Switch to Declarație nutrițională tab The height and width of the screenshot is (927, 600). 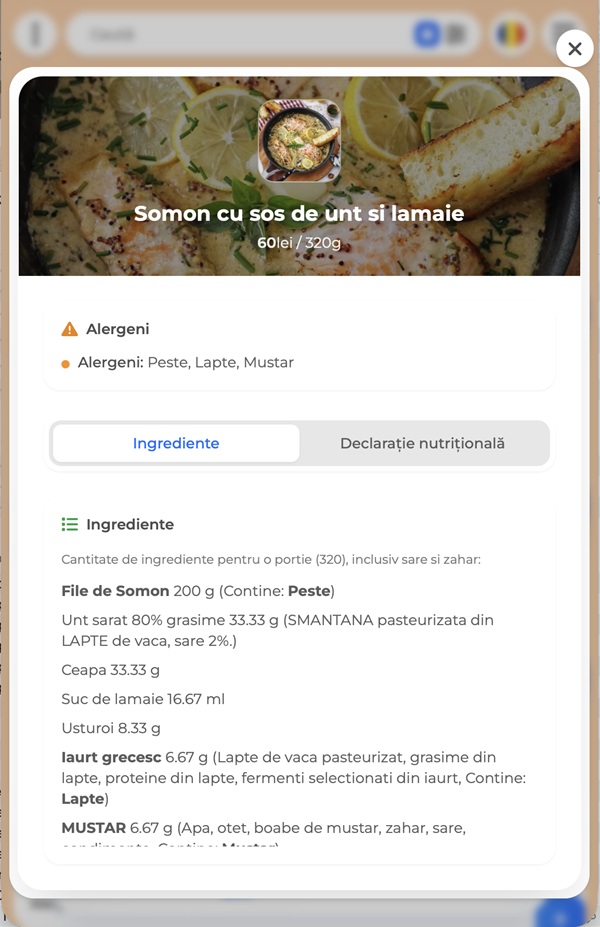pos(422,443)
